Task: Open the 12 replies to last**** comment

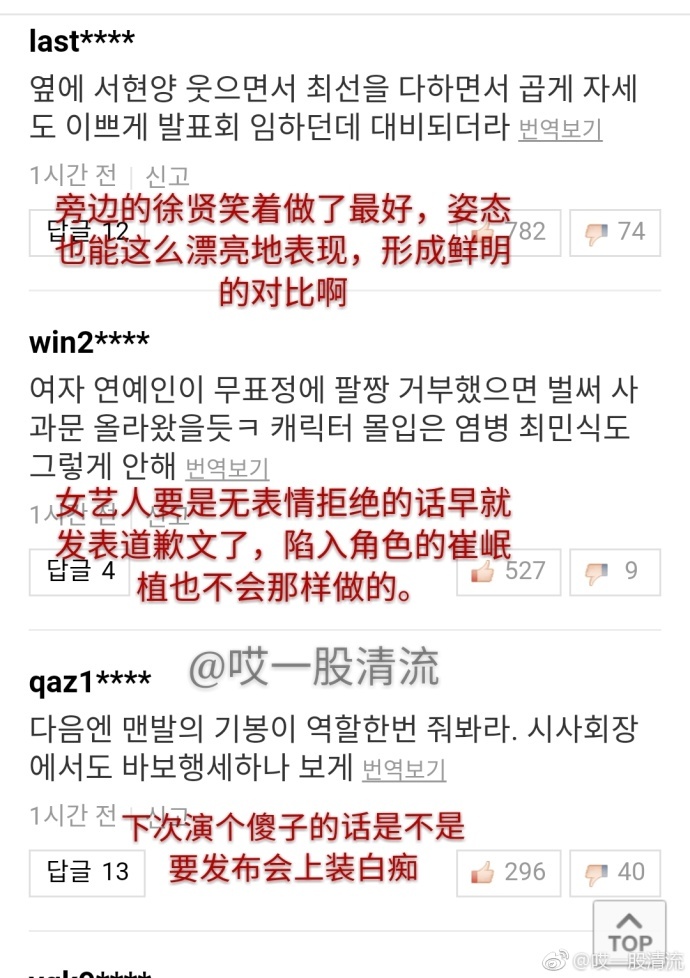Action: 88,232
